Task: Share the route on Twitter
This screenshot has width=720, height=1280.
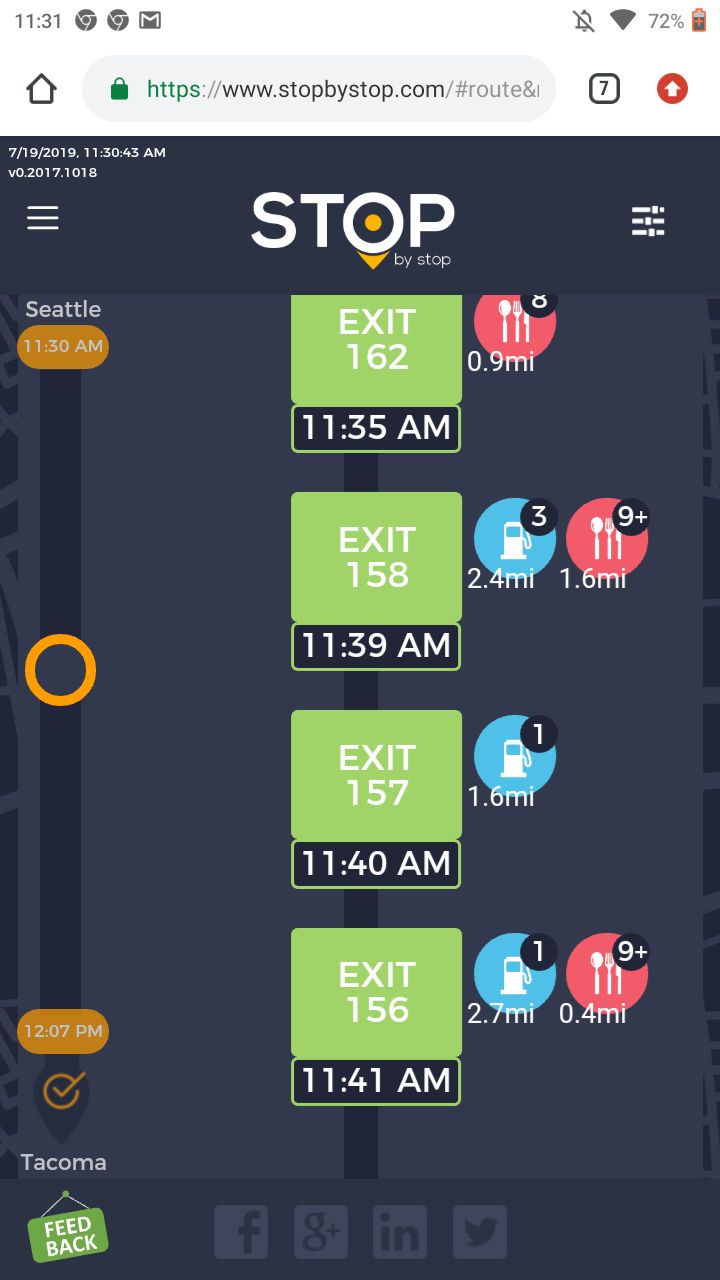Action: coord(479,1232)
